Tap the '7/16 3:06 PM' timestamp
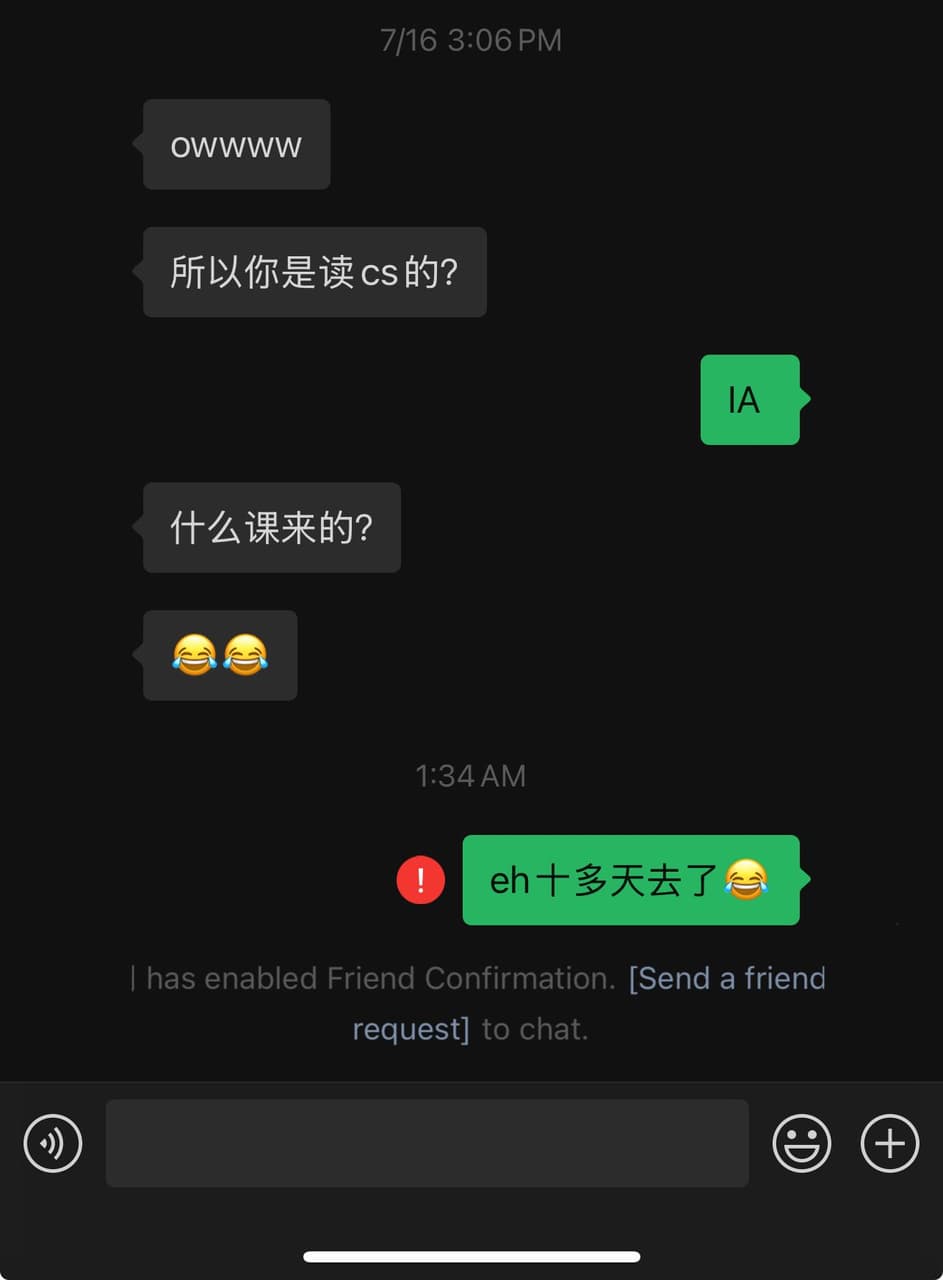The height and width of the screenshot is (1280, 943). click(471, 39)
